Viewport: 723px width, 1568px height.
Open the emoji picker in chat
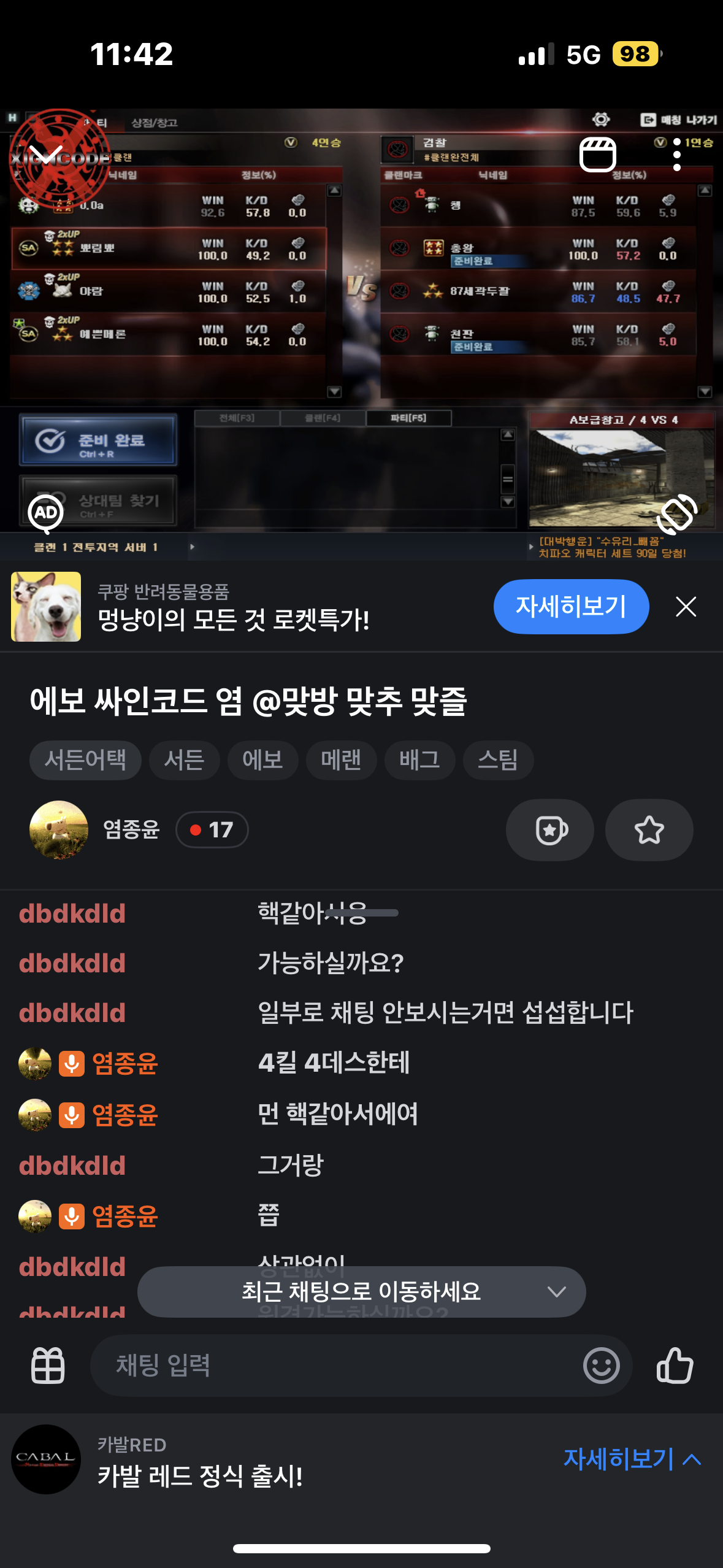tap(601, 1366)
